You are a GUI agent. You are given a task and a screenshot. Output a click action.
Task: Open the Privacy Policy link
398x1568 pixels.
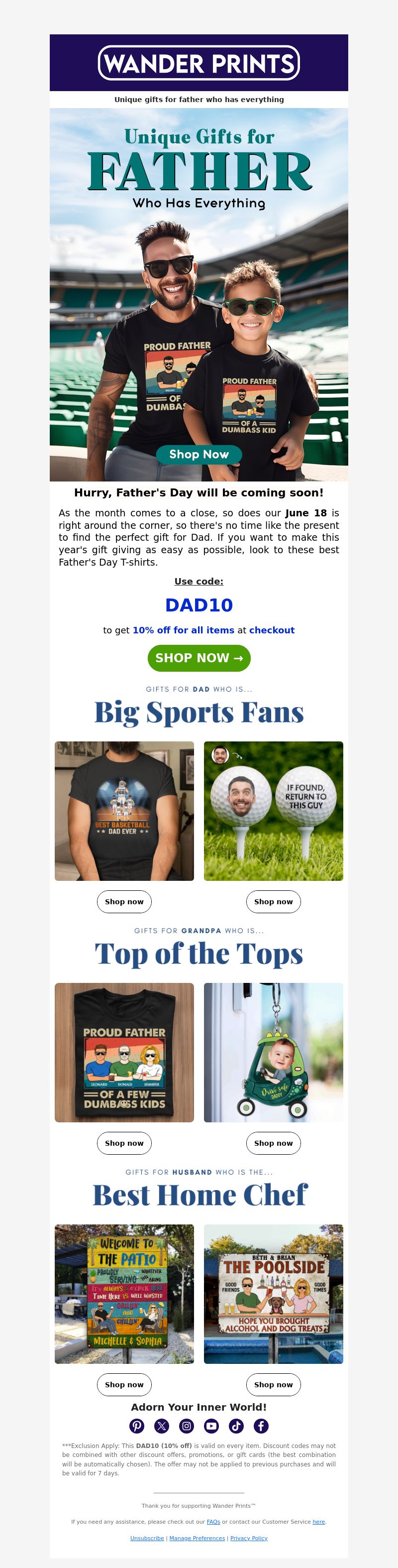coord(249,1538)
